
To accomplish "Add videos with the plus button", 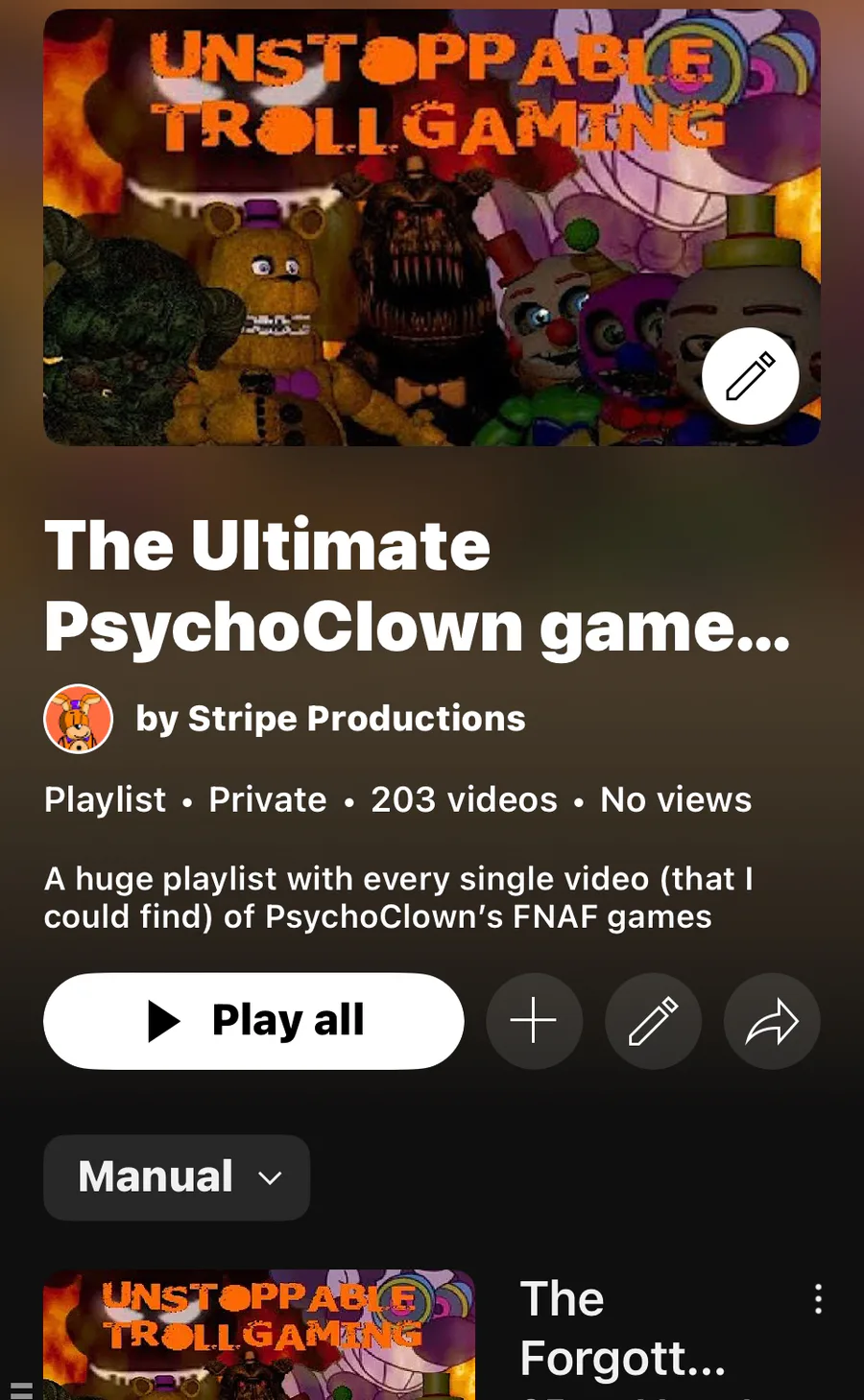I will (x=534, y=1021).
